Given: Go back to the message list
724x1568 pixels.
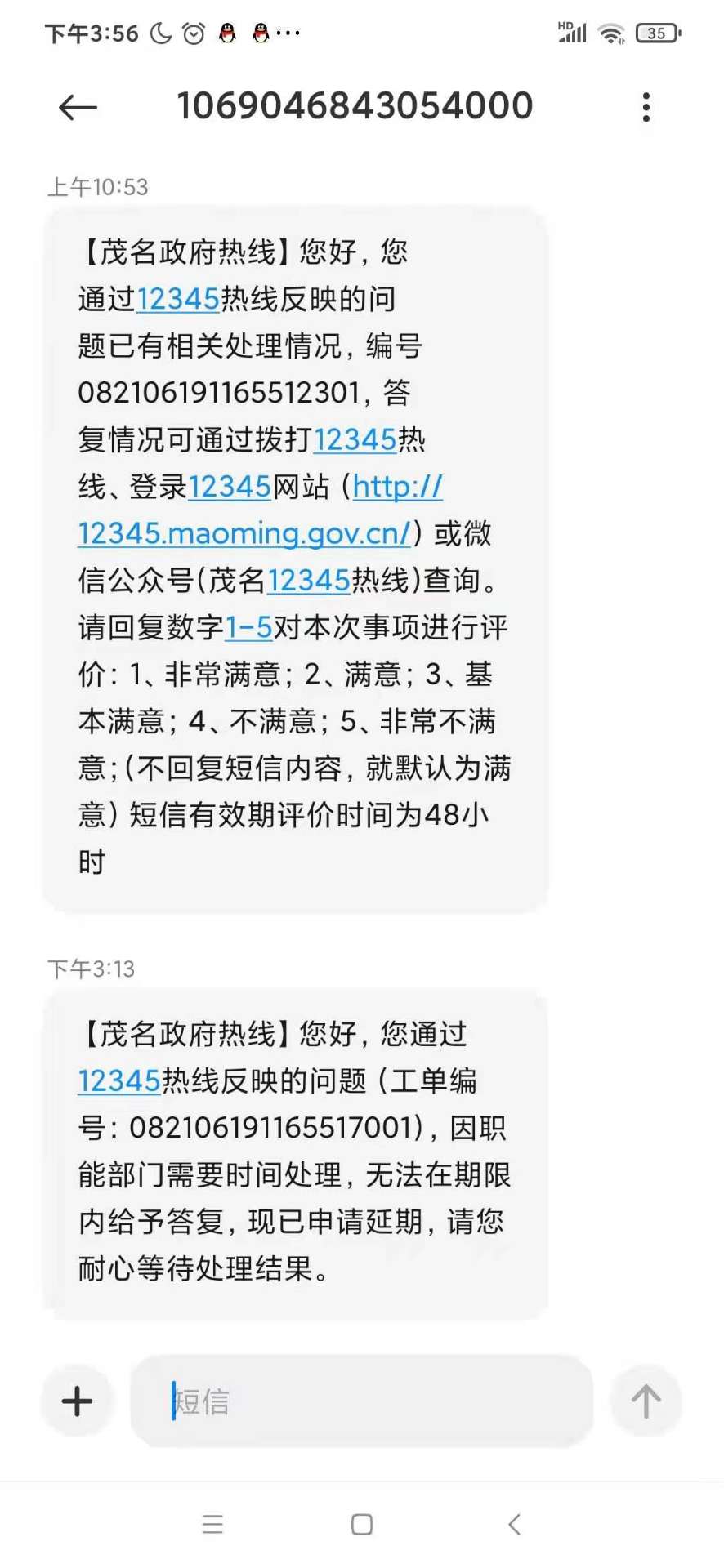Looking at the screenshot, I should click(x=78, y=107).
